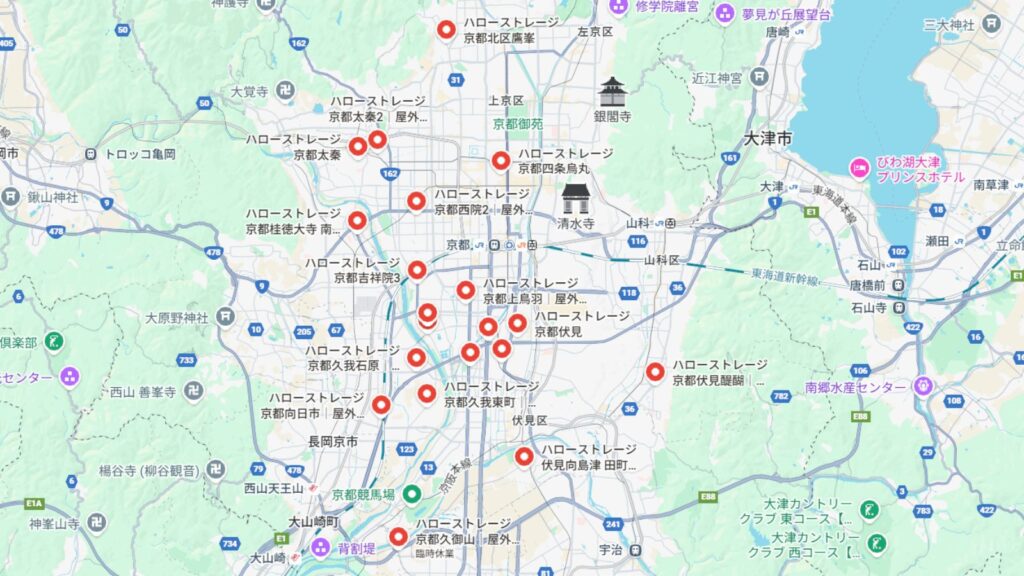Tap the 清水寺 landmark icon
This screenshot has width=1024, height=576.
pos(575,198)
